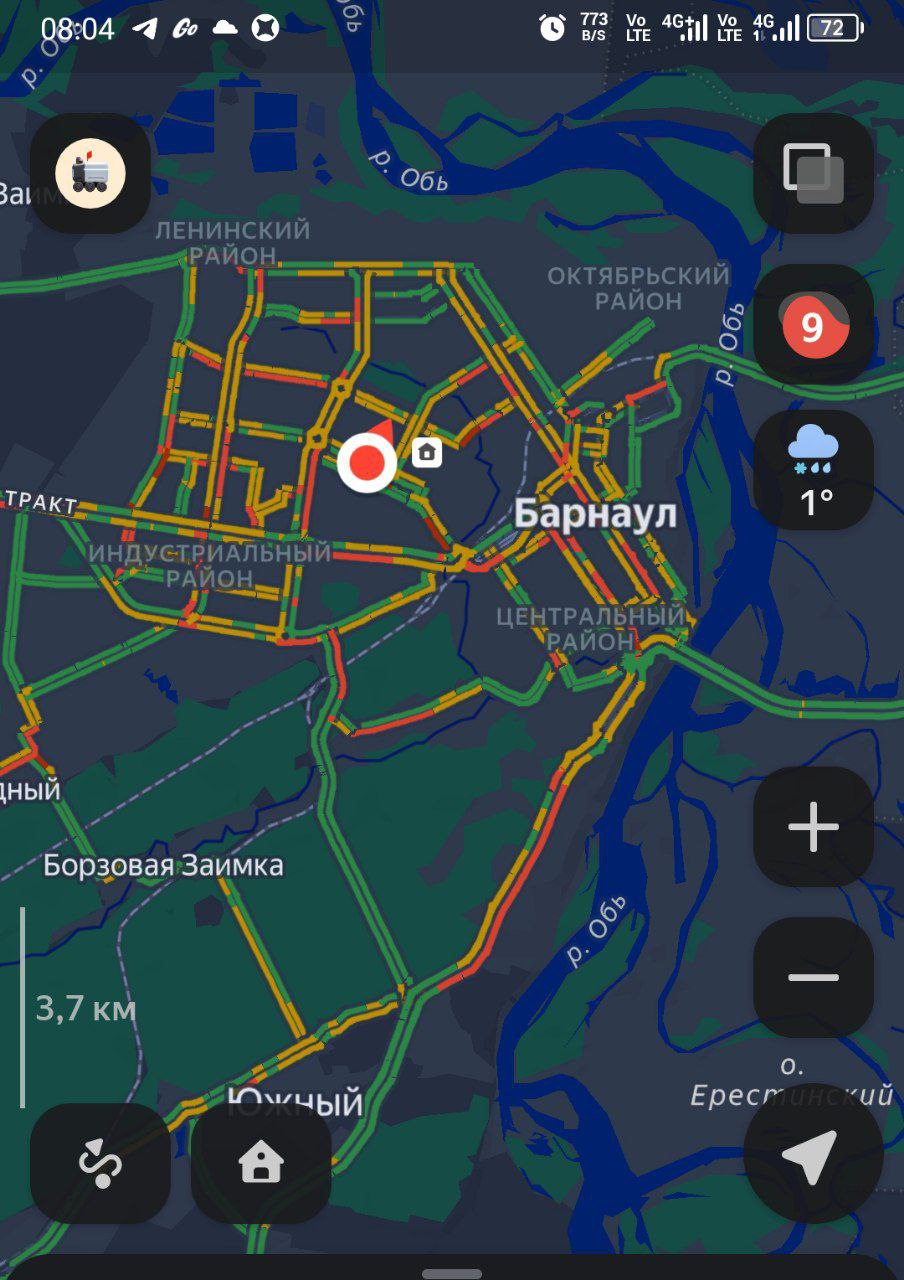This screenshot has height=1280, width=904.
Task: Tap the bottom sheet drag handle
Action: pyautogui.click(x=452, y=1273)
